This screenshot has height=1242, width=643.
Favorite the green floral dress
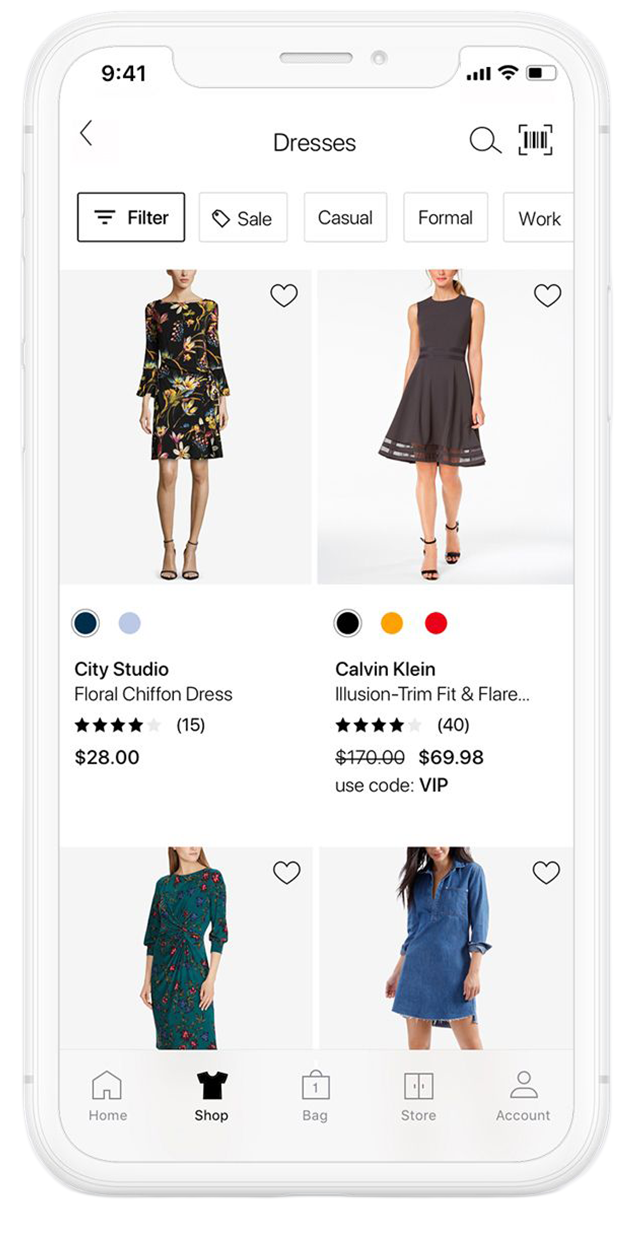pyautogui.click(x=286, y=873)
